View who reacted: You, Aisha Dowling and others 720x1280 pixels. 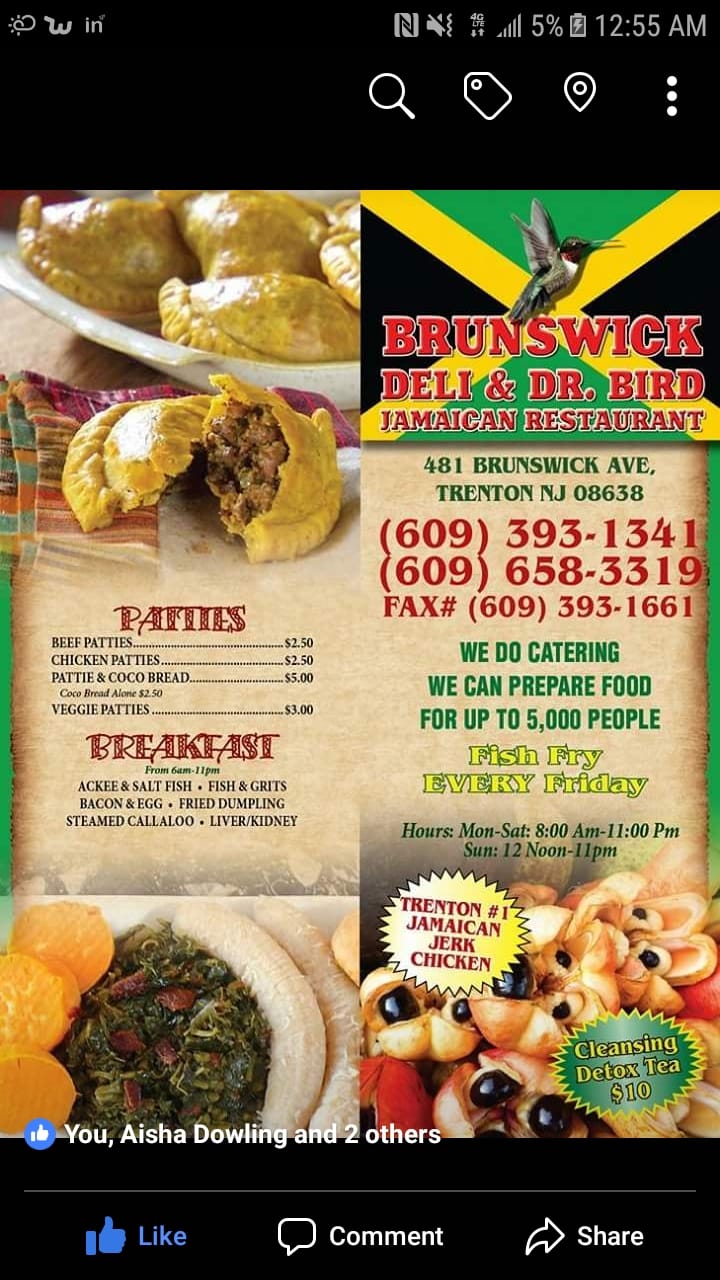point(252,1134)
